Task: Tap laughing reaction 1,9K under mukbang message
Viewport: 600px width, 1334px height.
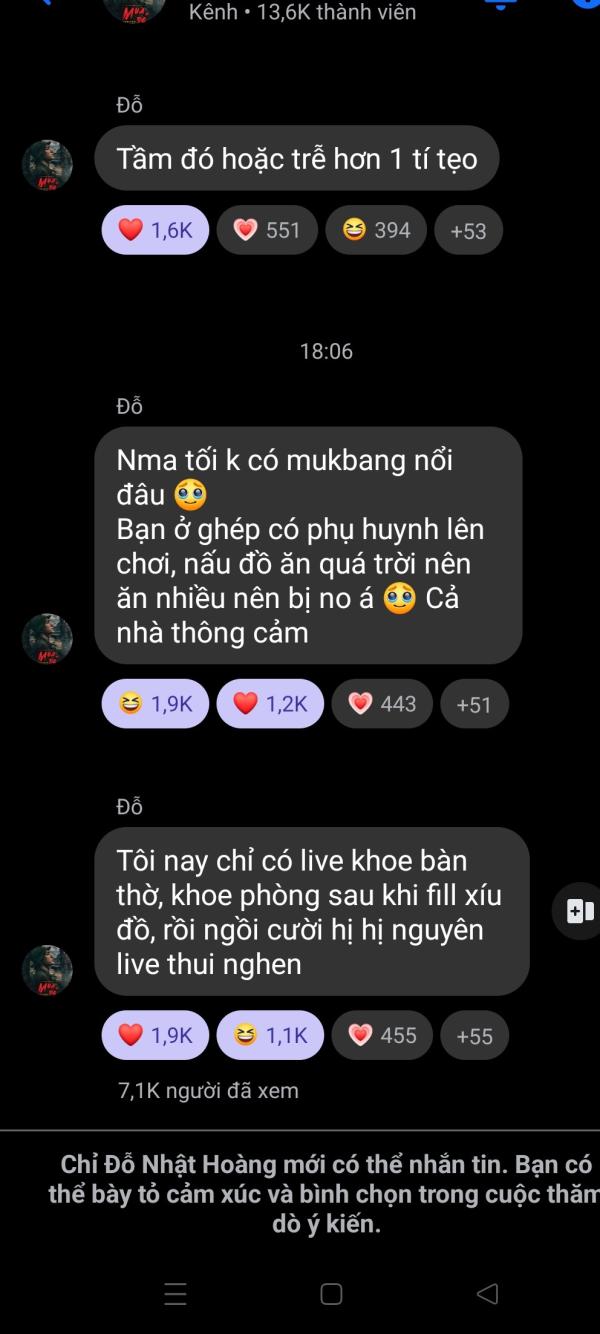Action: click(155, 704)
